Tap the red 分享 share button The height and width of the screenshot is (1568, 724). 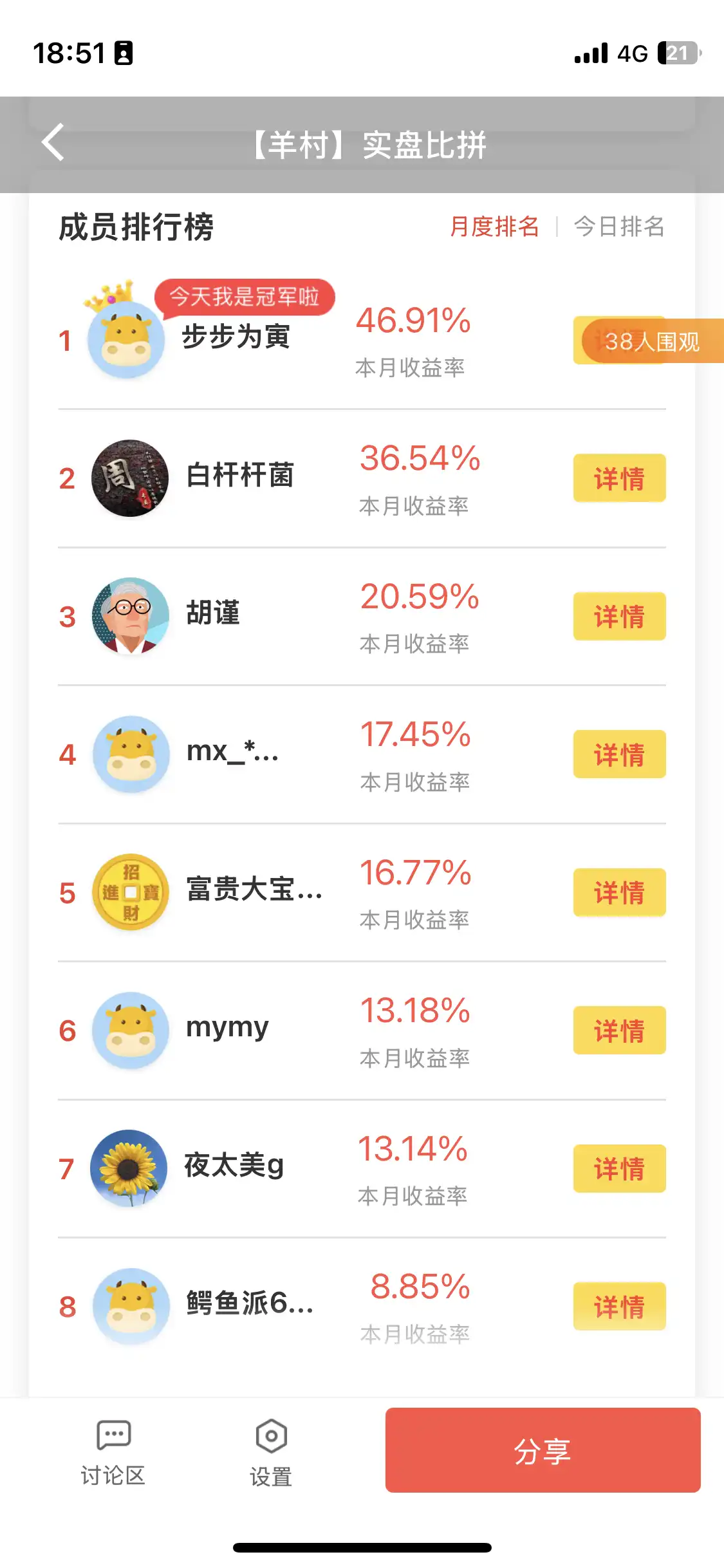(543, 1450)
